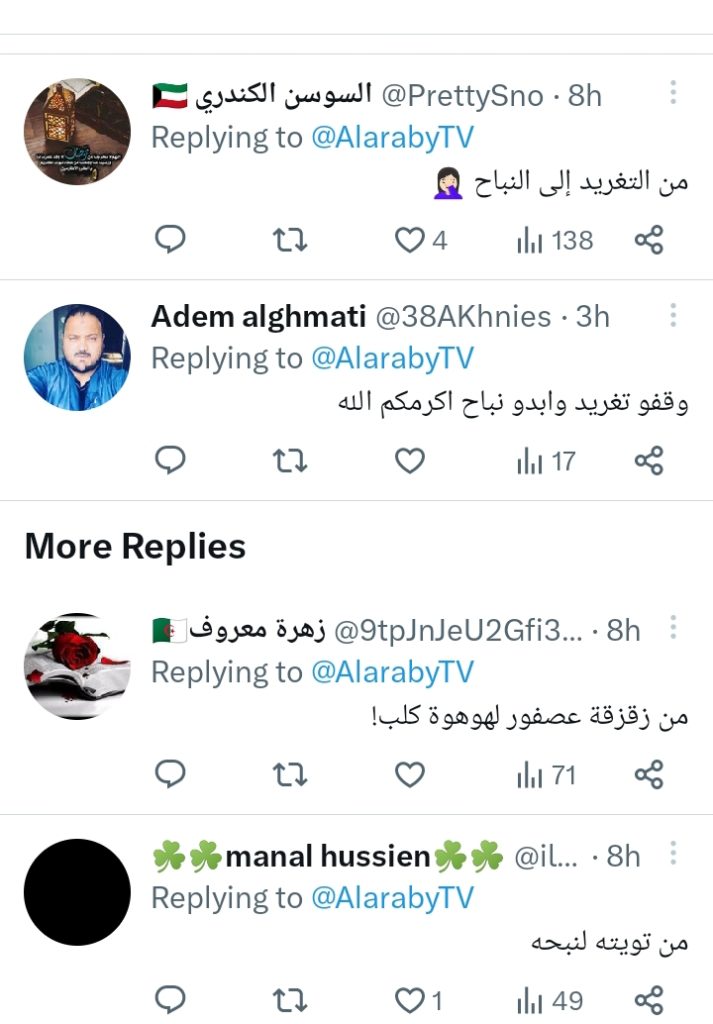Like PrettySno's reply
Viewport: 713px width, 1024px height.
[x=409, y=240]
